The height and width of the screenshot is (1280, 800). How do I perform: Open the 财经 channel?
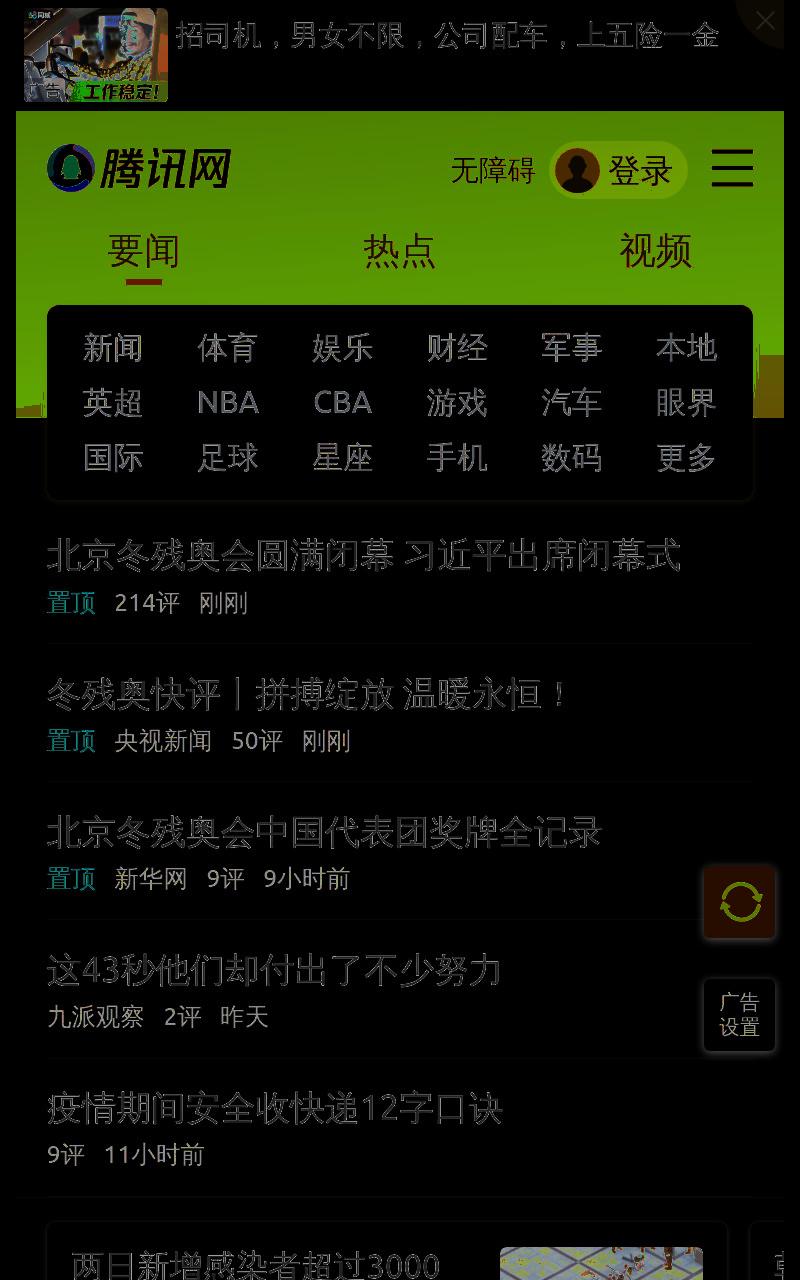coord(457,348)
